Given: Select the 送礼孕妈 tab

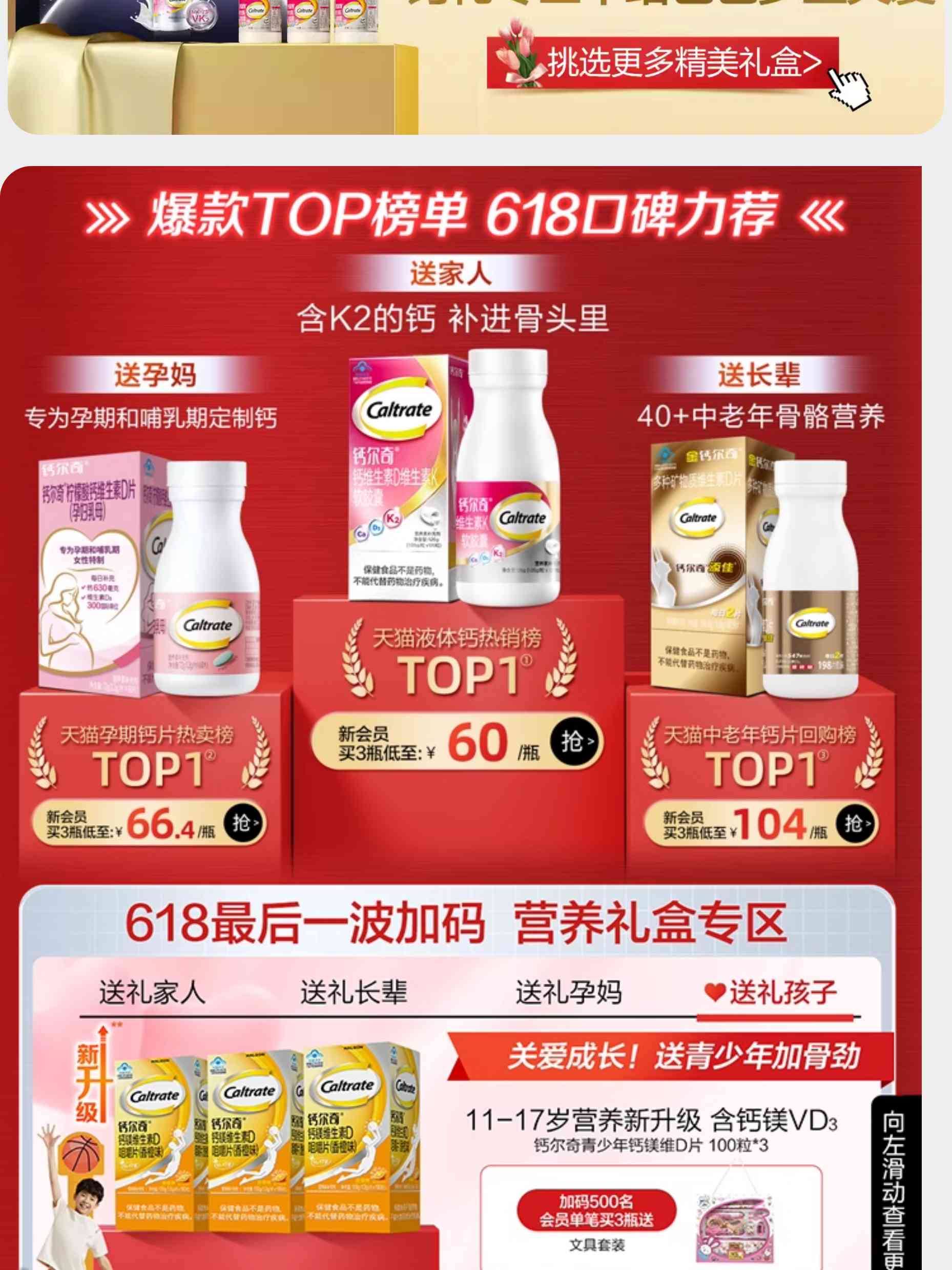Looking at the screenshot, I should pos(568,993).
